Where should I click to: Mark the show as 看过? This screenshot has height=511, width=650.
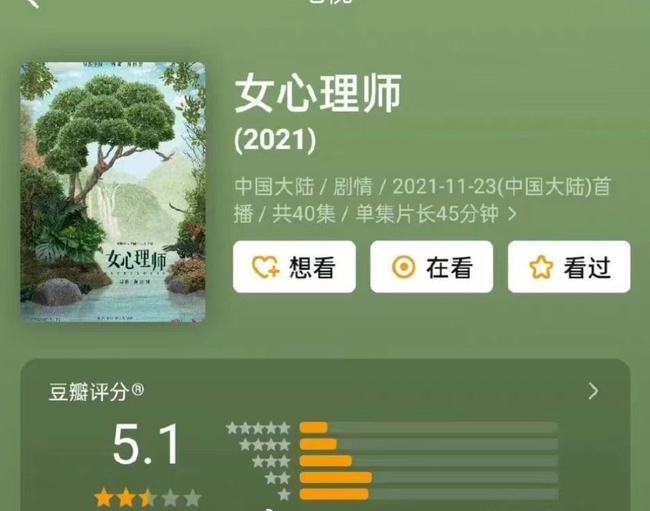point(568,267)
